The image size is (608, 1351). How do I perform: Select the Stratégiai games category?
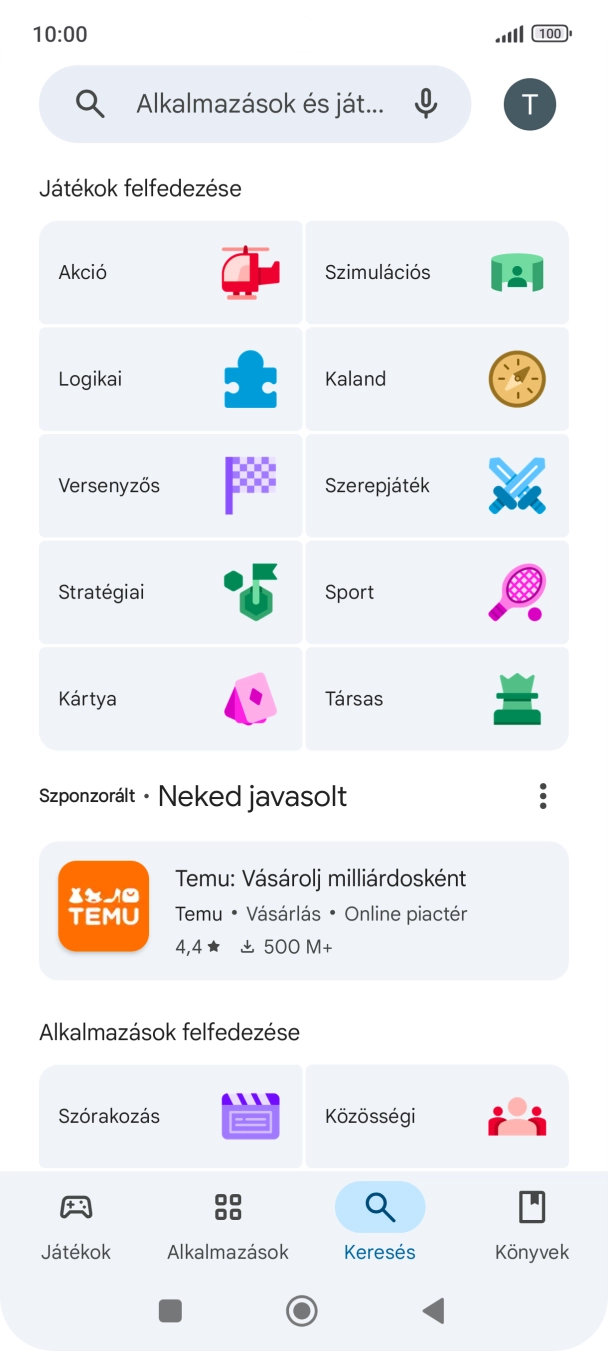click(x=170, y=592)
